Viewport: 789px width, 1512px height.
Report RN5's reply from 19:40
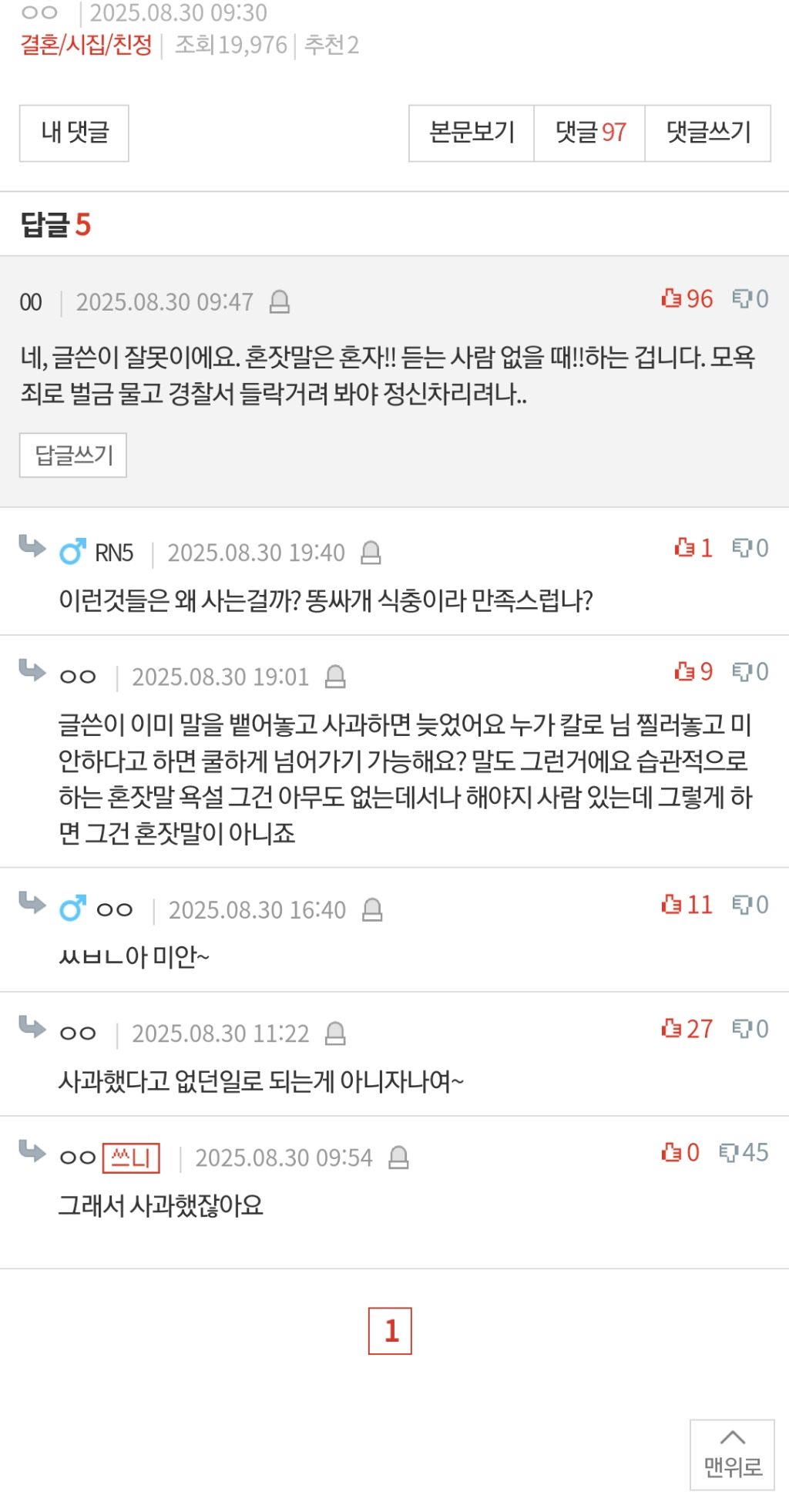point(371,553)
